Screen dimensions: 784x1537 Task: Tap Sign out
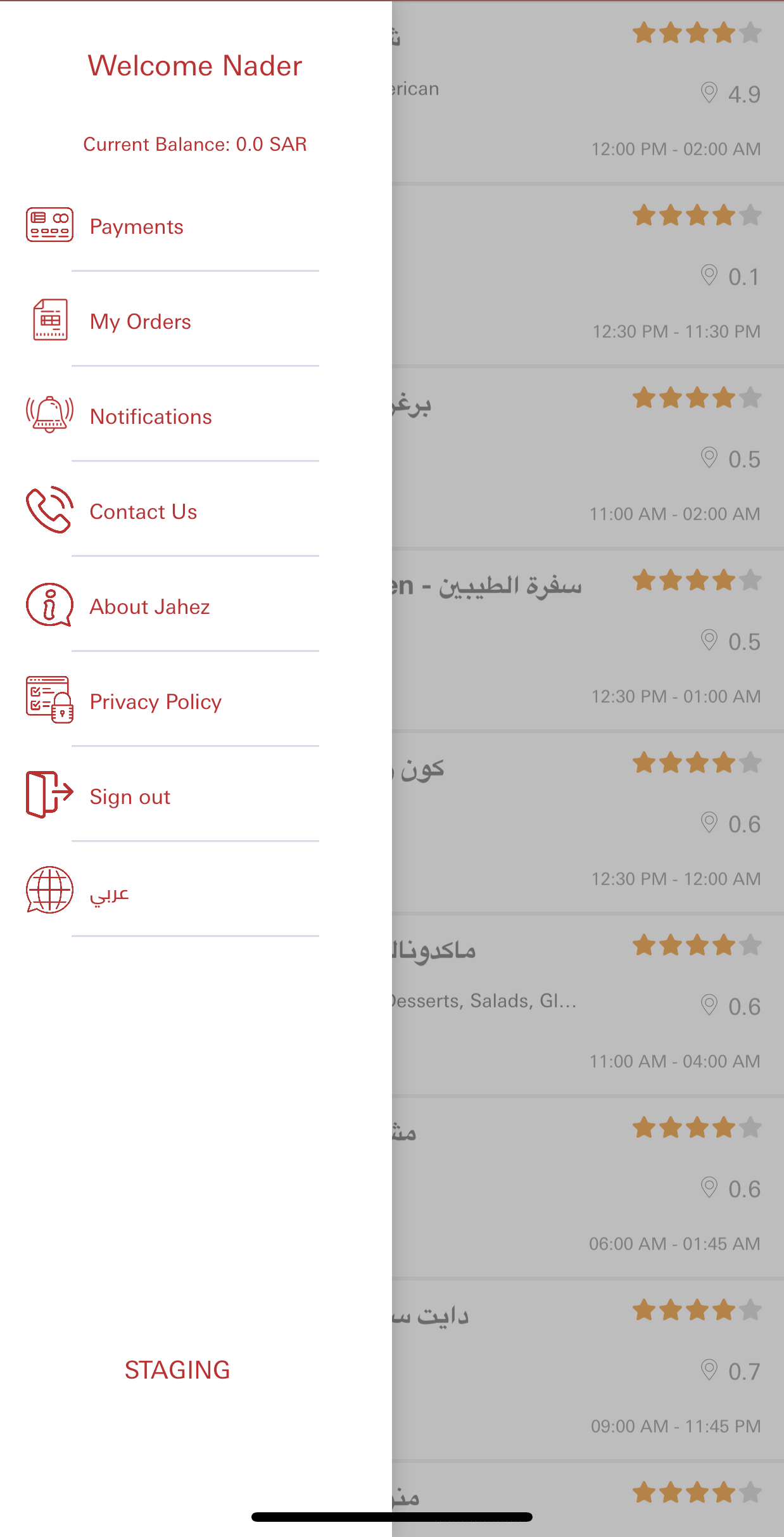point(171,796)
